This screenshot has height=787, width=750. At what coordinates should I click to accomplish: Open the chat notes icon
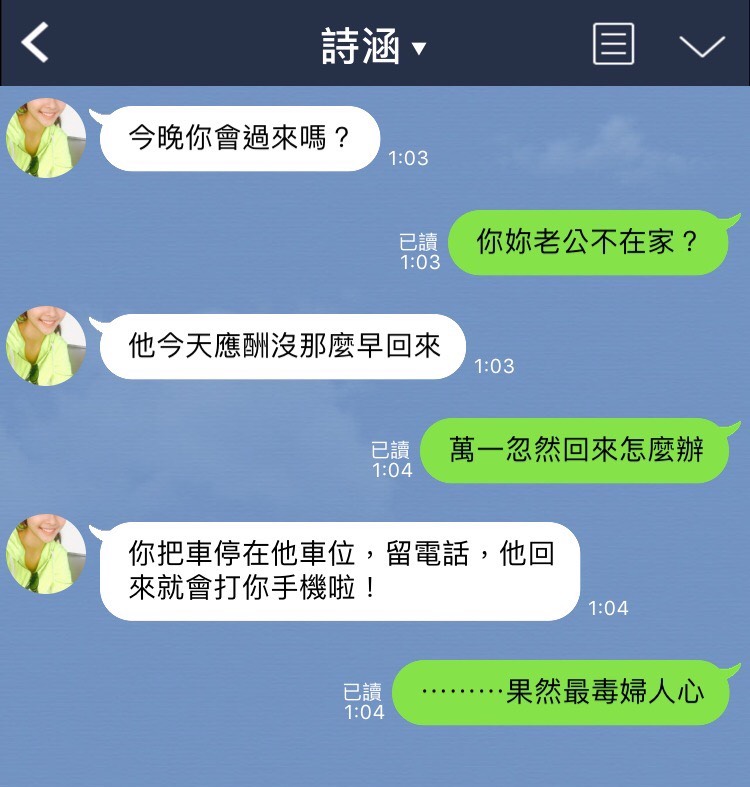tap(613, 45)
